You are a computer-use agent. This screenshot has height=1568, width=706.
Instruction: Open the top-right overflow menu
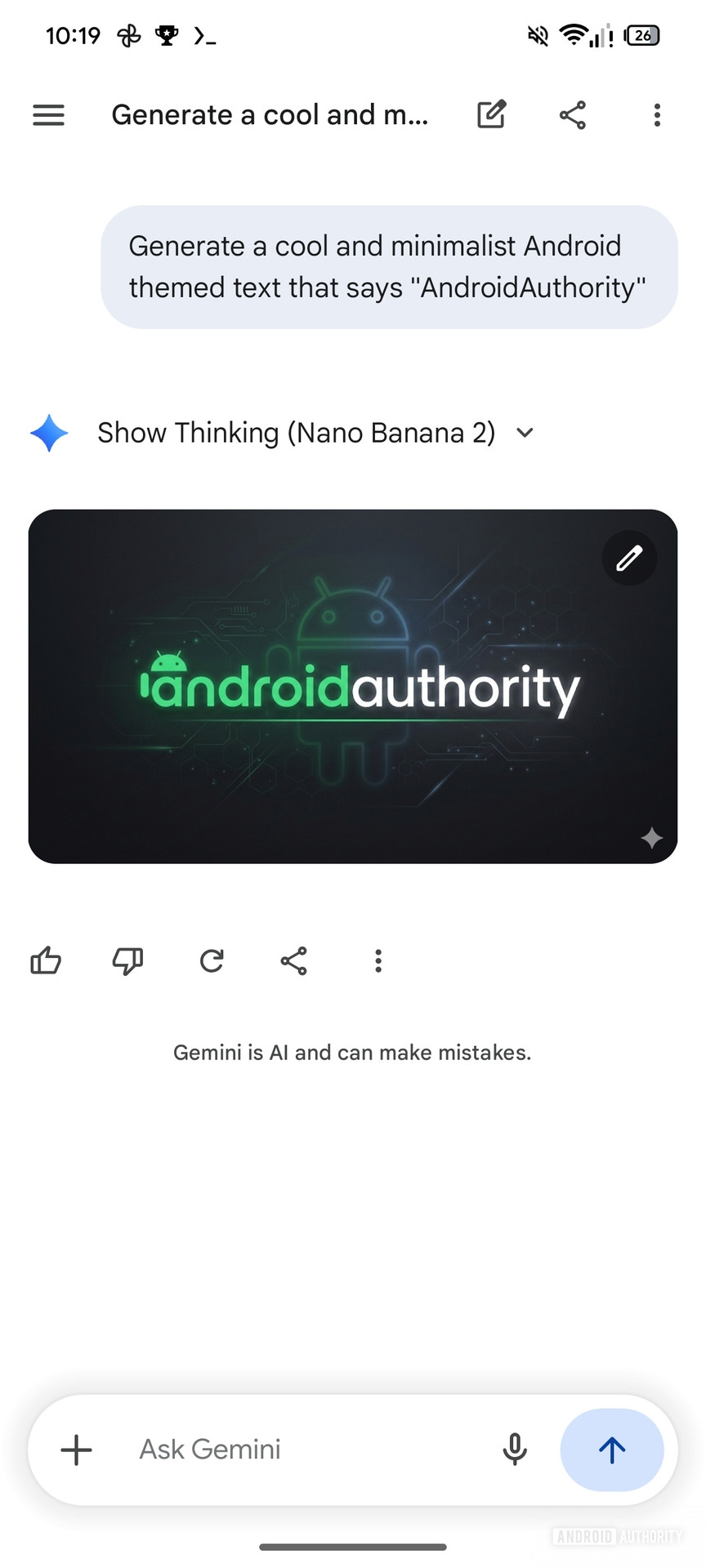(x=657, y=115)
